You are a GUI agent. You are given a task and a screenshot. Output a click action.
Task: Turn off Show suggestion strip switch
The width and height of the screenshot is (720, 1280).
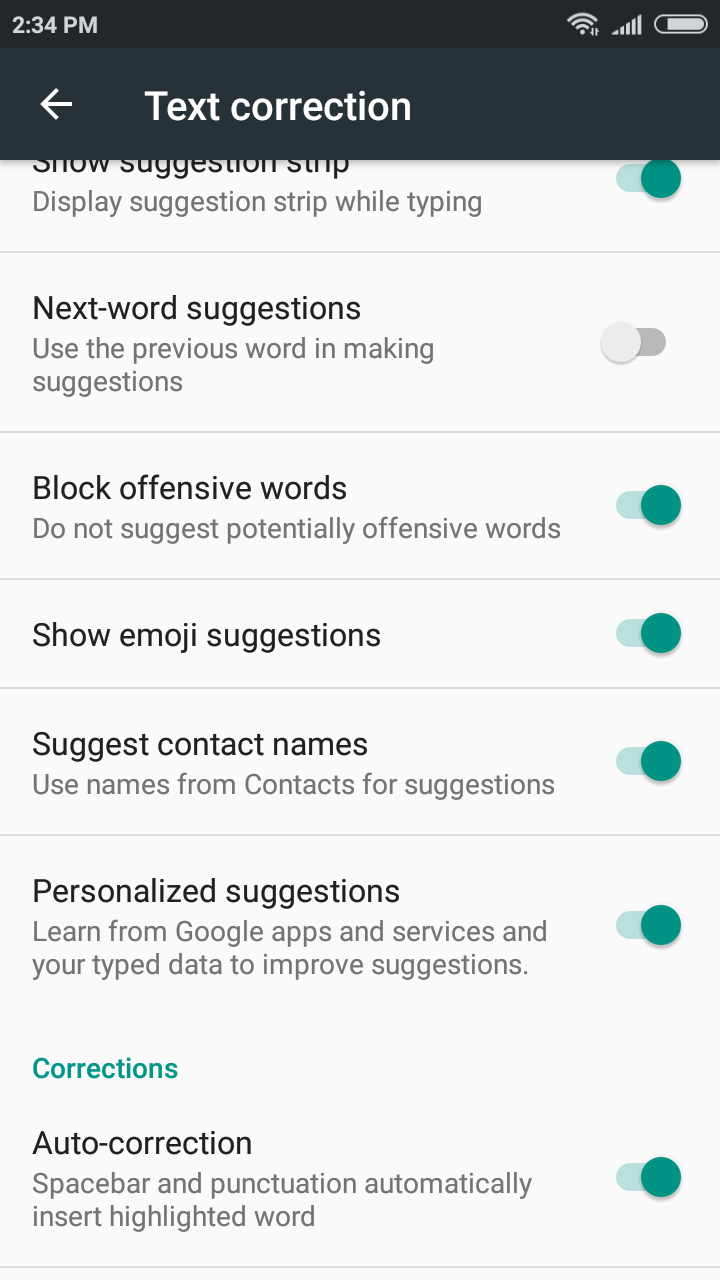click(648, 180)
